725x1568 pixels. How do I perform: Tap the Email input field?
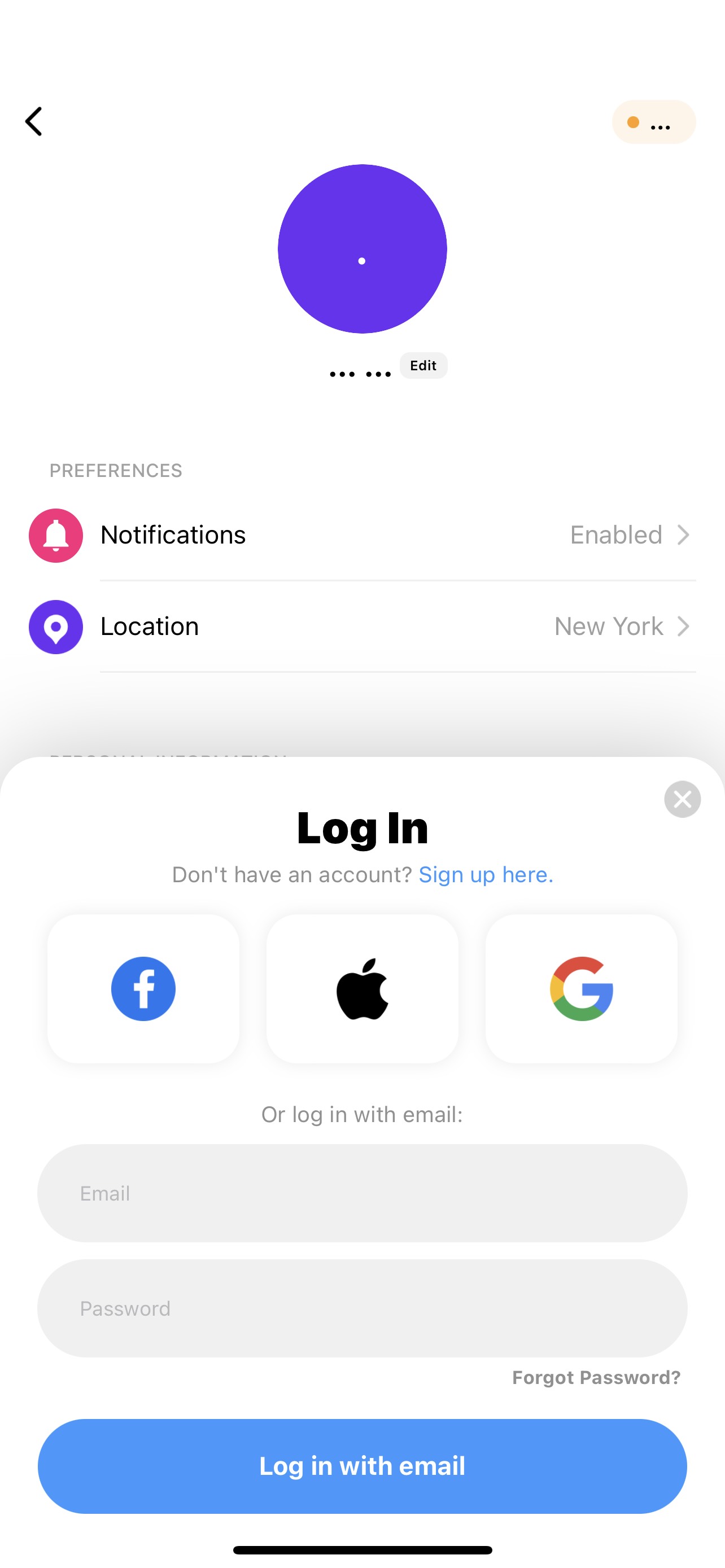362,1193
